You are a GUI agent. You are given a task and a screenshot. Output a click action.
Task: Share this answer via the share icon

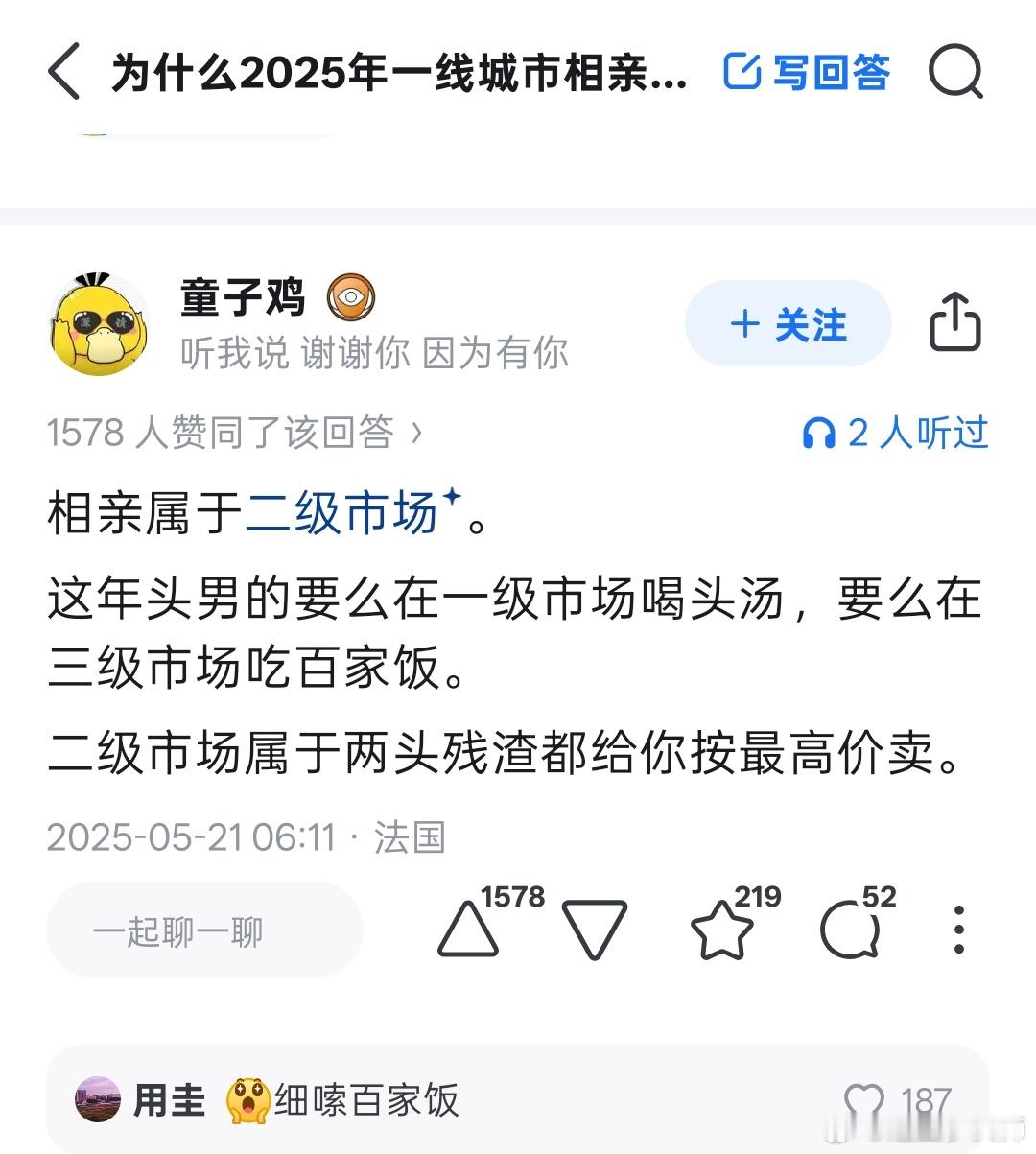pos(954,323)
